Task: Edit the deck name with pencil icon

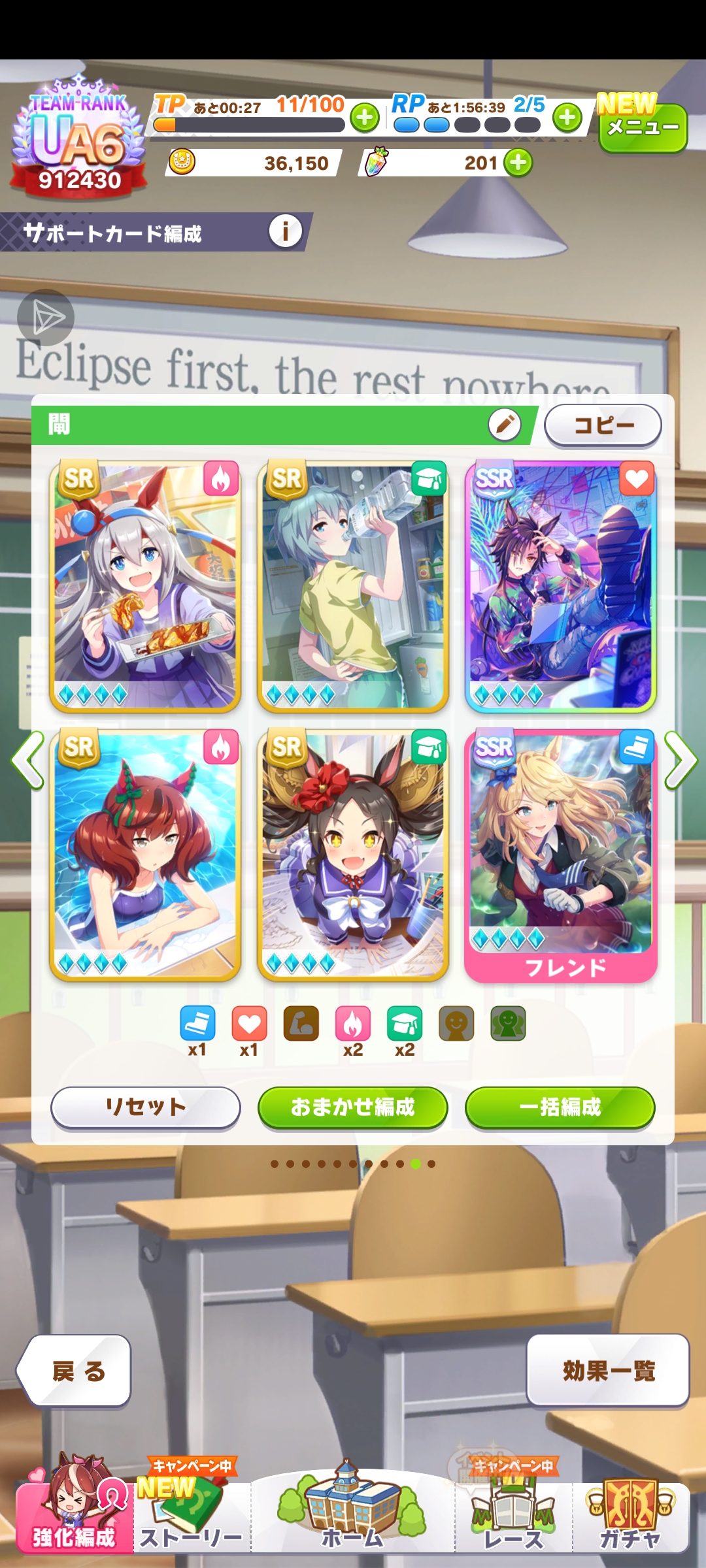Action: point(504,425)
